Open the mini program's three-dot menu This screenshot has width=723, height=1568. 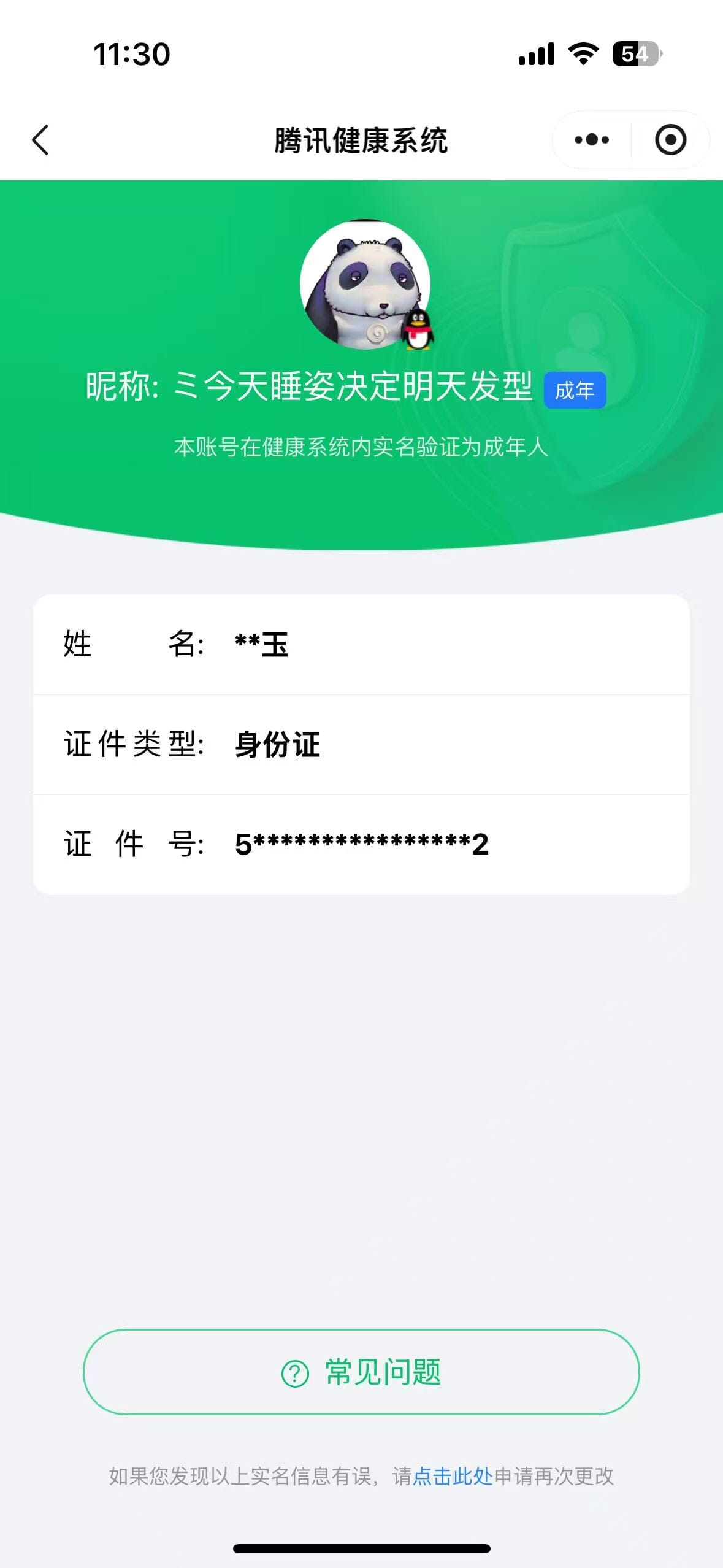click(592, 140)
